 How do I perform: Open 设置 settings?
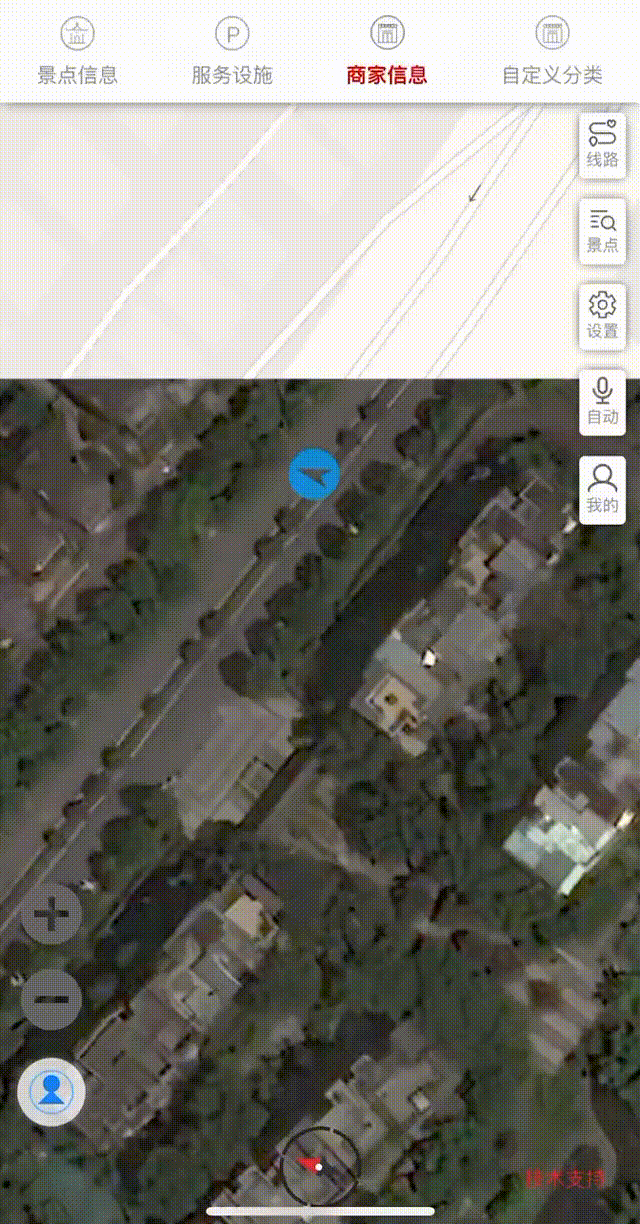602,317
